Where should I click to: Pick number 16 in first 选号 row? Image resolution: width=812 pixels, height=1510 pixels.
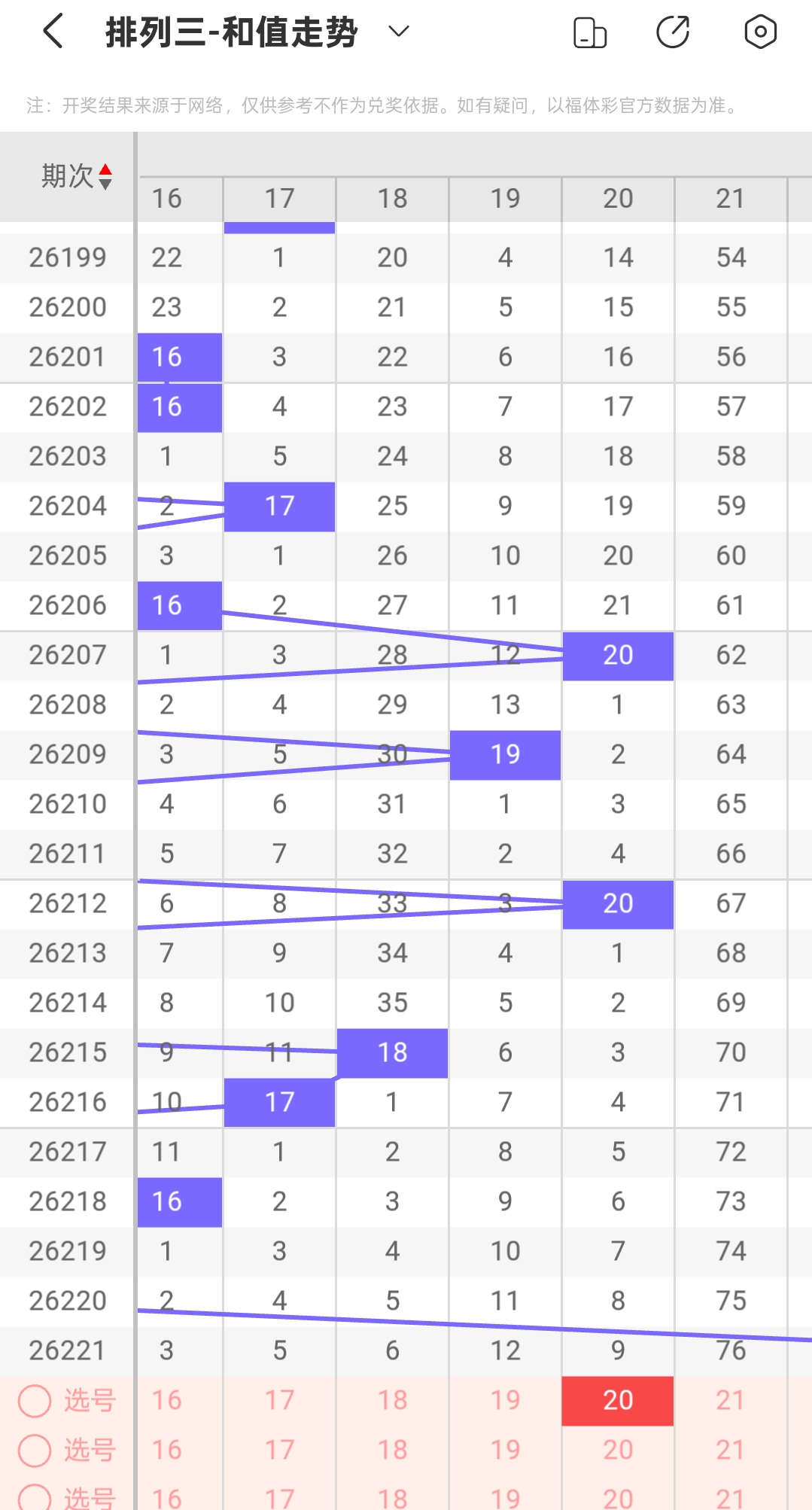click(167, 1401)
